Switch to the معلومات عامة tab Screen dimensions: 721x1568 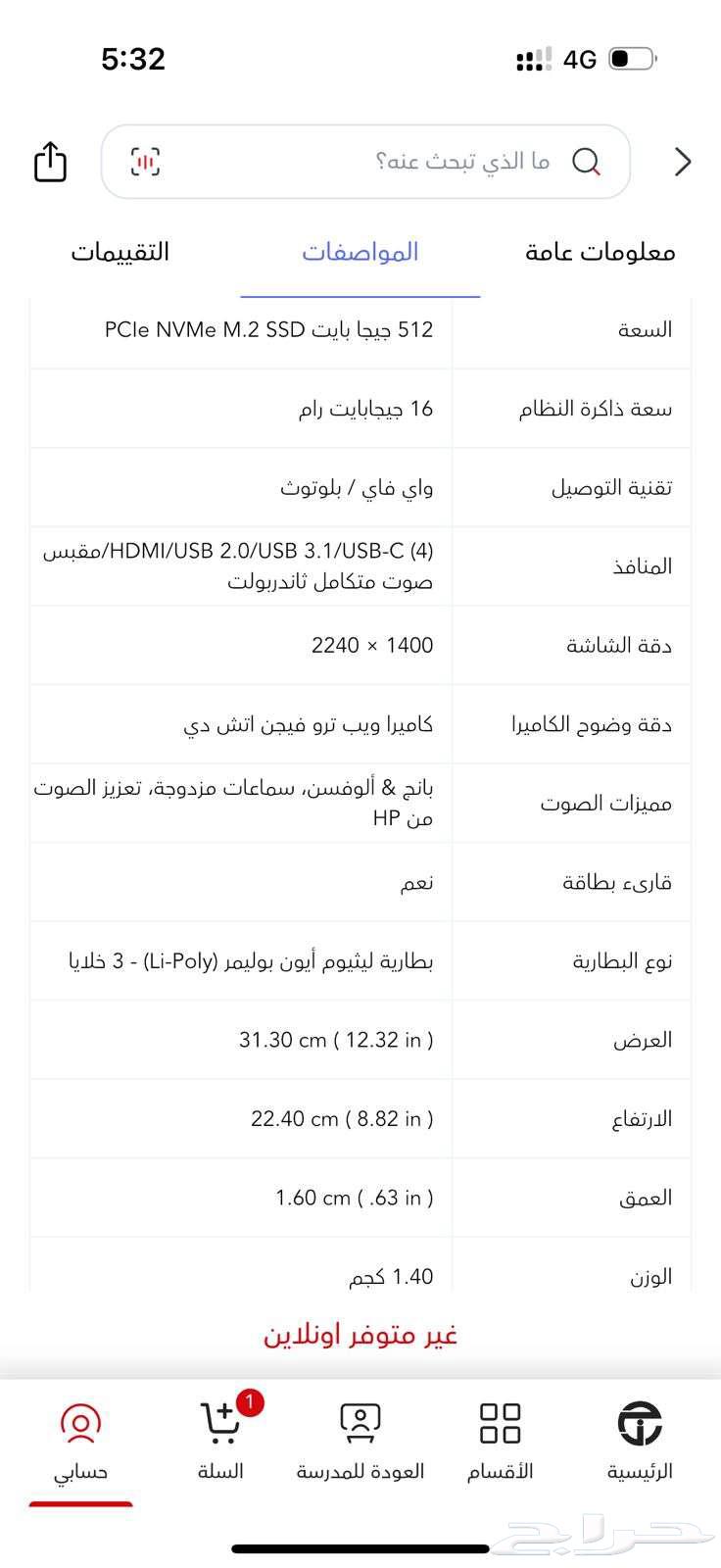pyautogui.click(x=596, y=252)
